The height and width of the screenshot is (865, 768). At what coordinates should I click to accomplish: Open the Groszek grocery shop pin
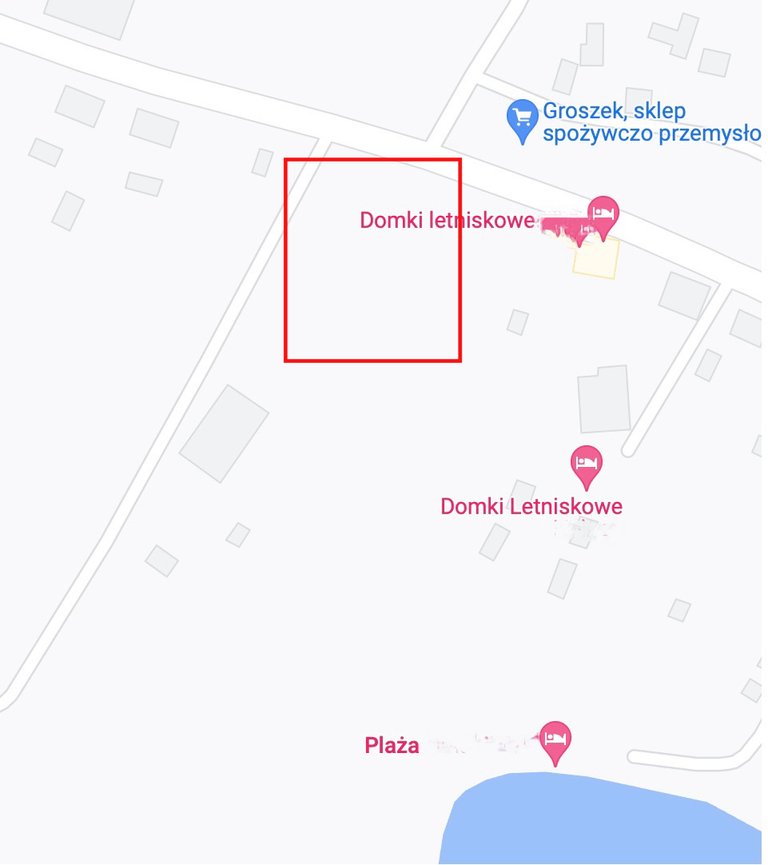pyautogui.click(x=522, y=118)
